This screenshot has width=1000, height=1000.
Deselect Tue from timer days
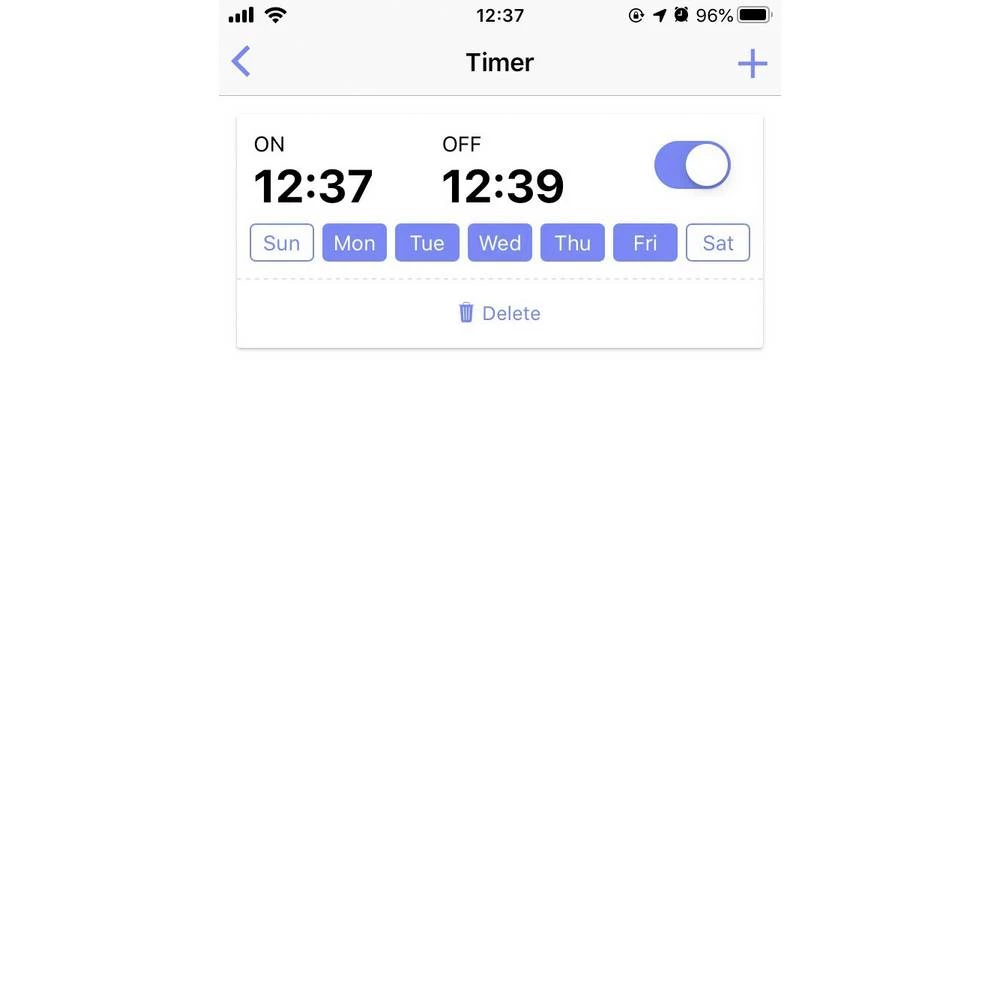(x=427, y=243)
